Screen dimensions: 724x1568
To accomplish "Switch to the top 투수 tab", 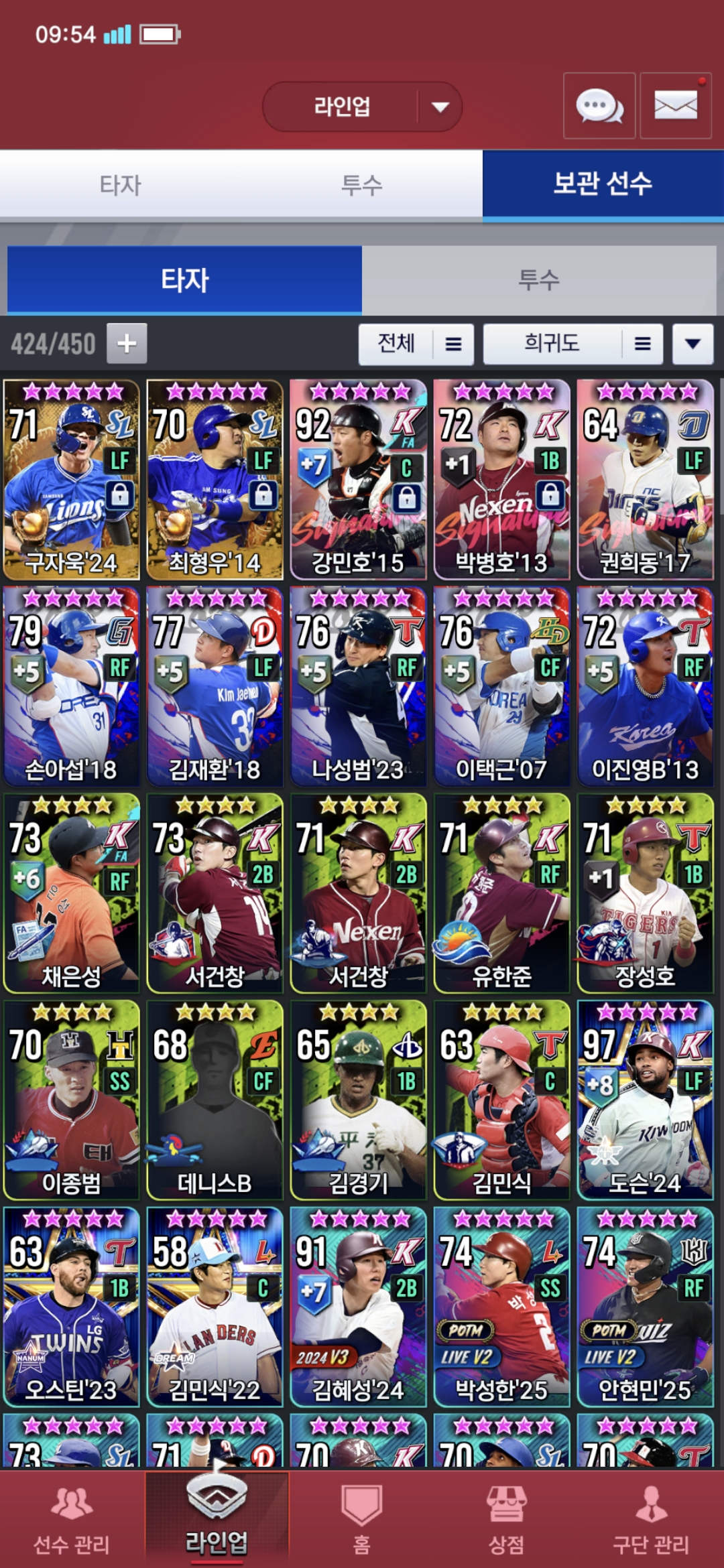I will (x=361, y=185).
